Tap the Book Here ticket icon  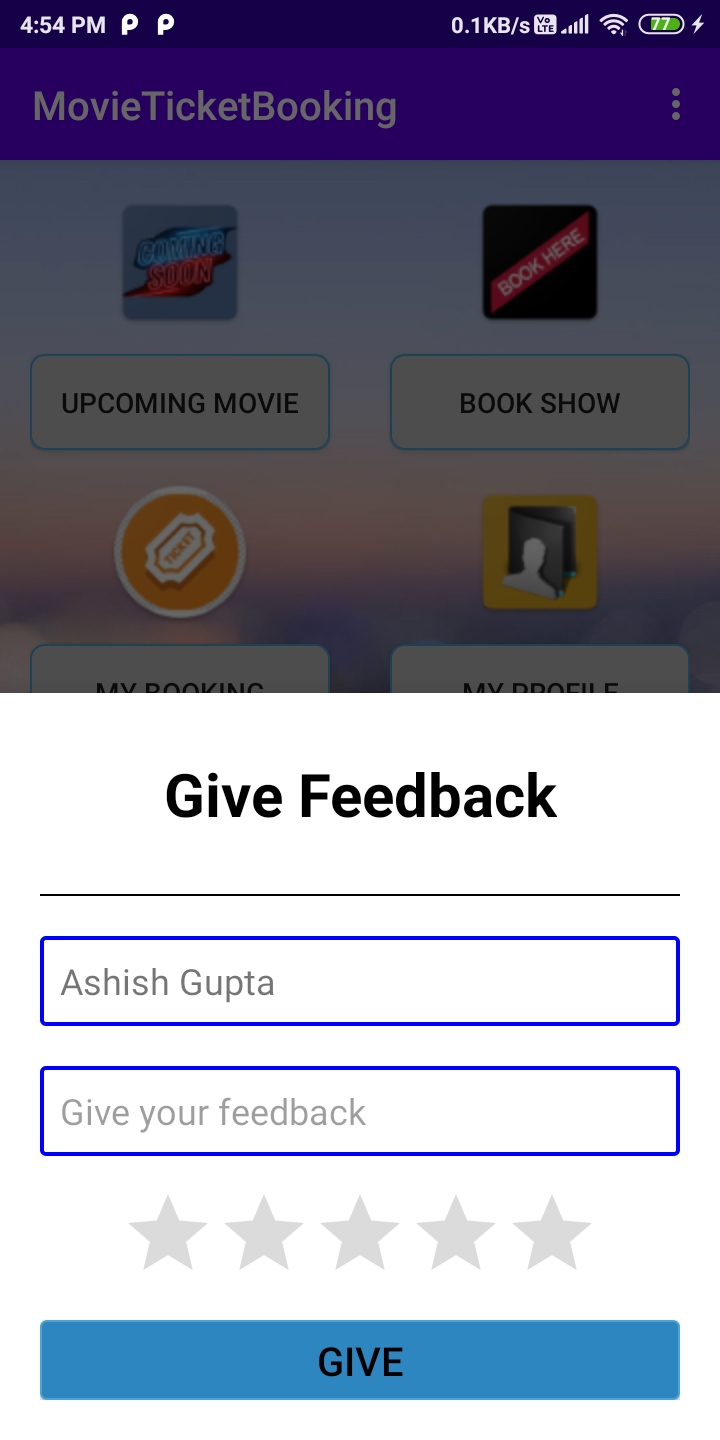pos(539,262)
